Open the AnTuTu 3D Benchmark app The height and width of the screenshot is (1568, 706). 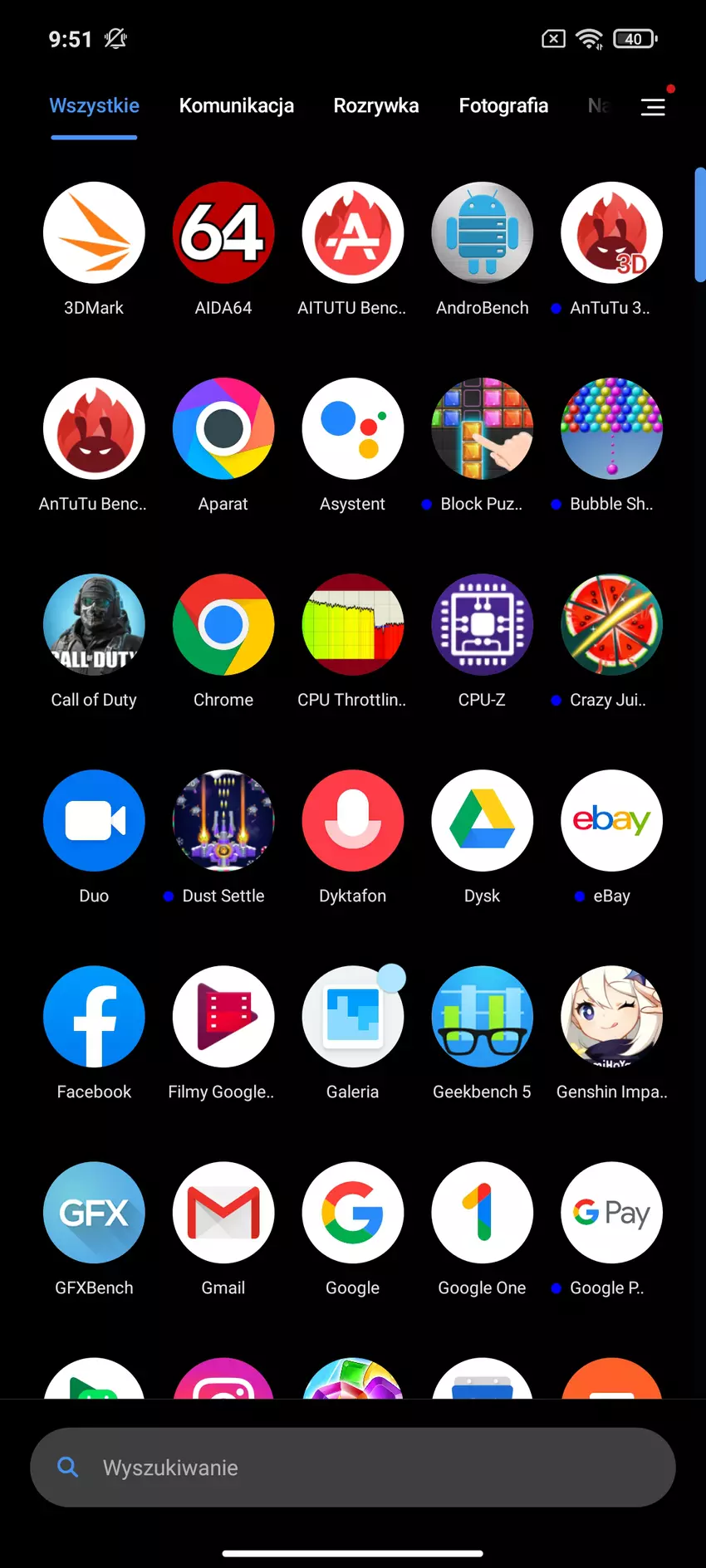(612, 233)
